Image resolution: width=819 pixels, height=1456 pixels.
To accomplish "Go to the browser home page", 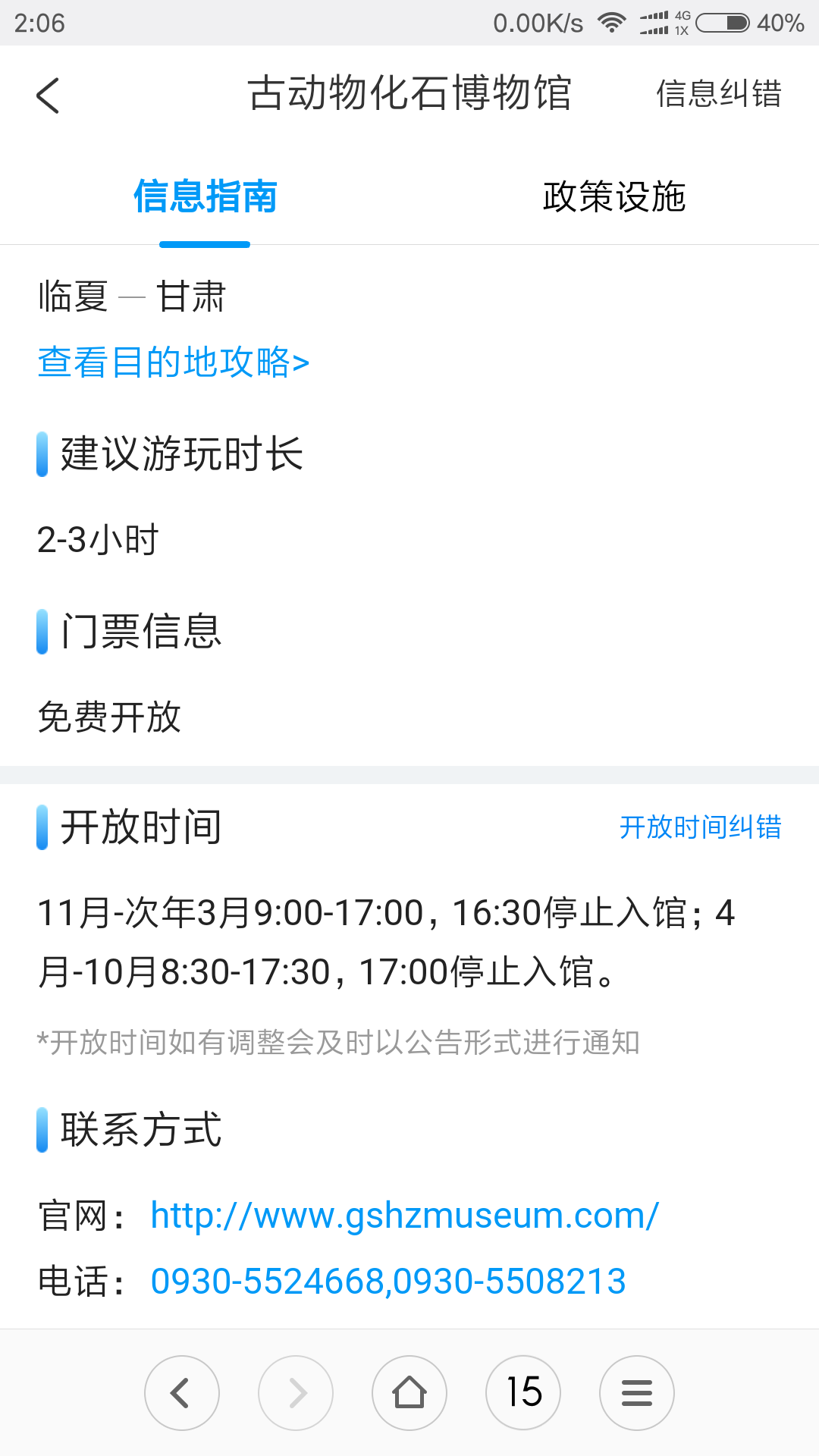I will click(409, 1393).
